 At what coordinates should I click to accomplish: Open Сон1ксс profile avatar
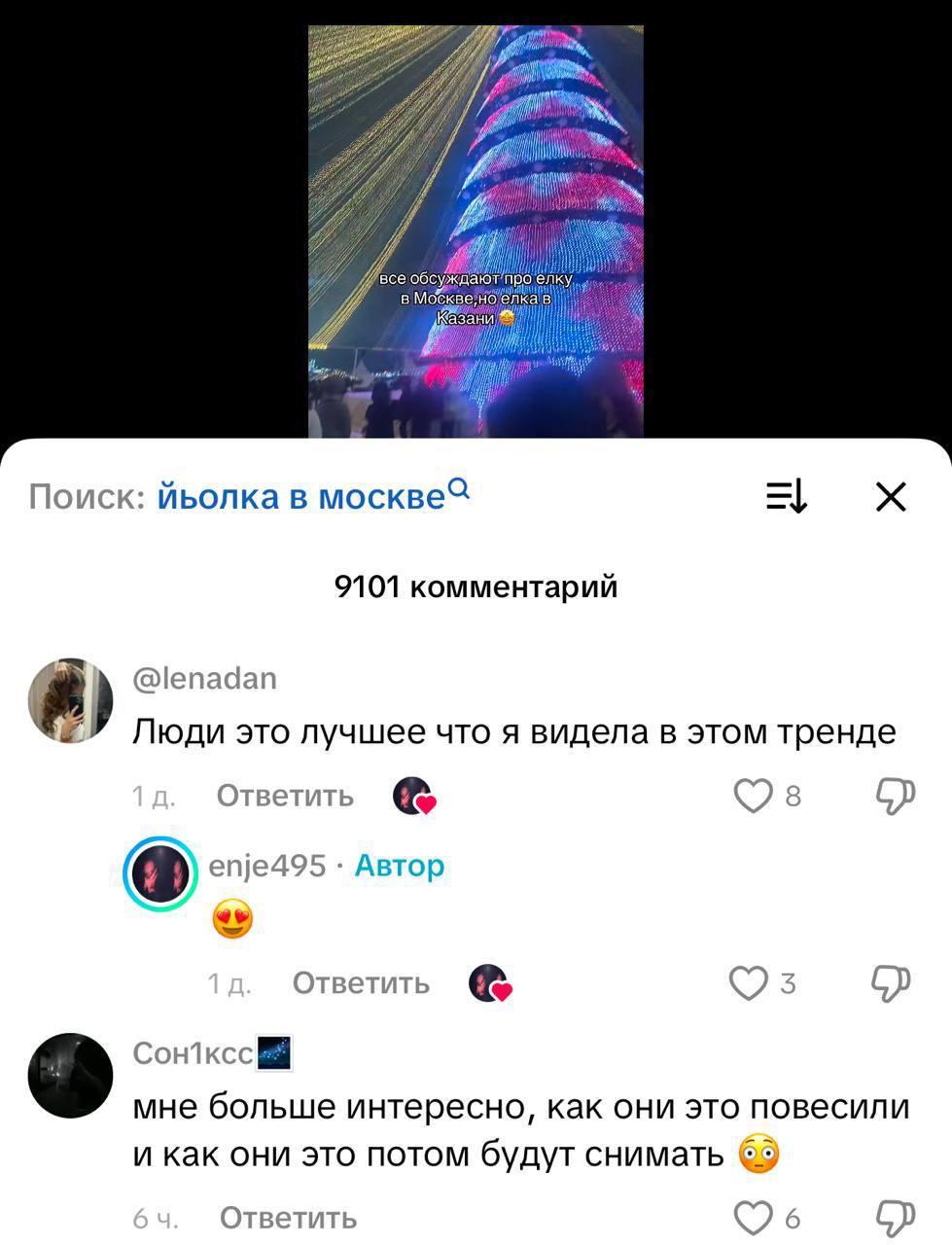tap(70, 1075)
